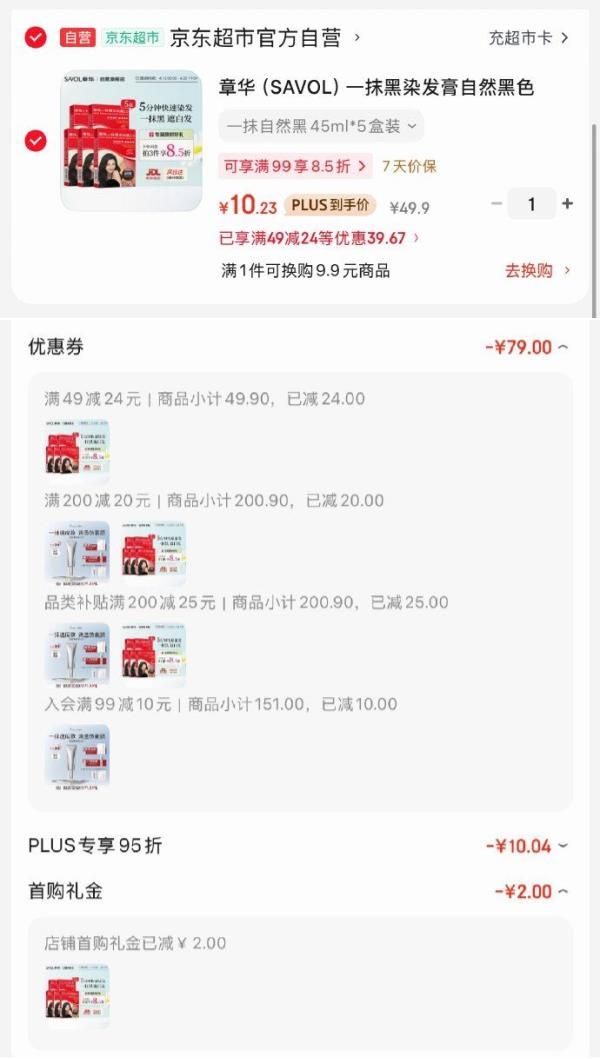The image size is (600, 1059).
Task: Go to 去换购 exchange offers
Action: (x=538, y=271)
